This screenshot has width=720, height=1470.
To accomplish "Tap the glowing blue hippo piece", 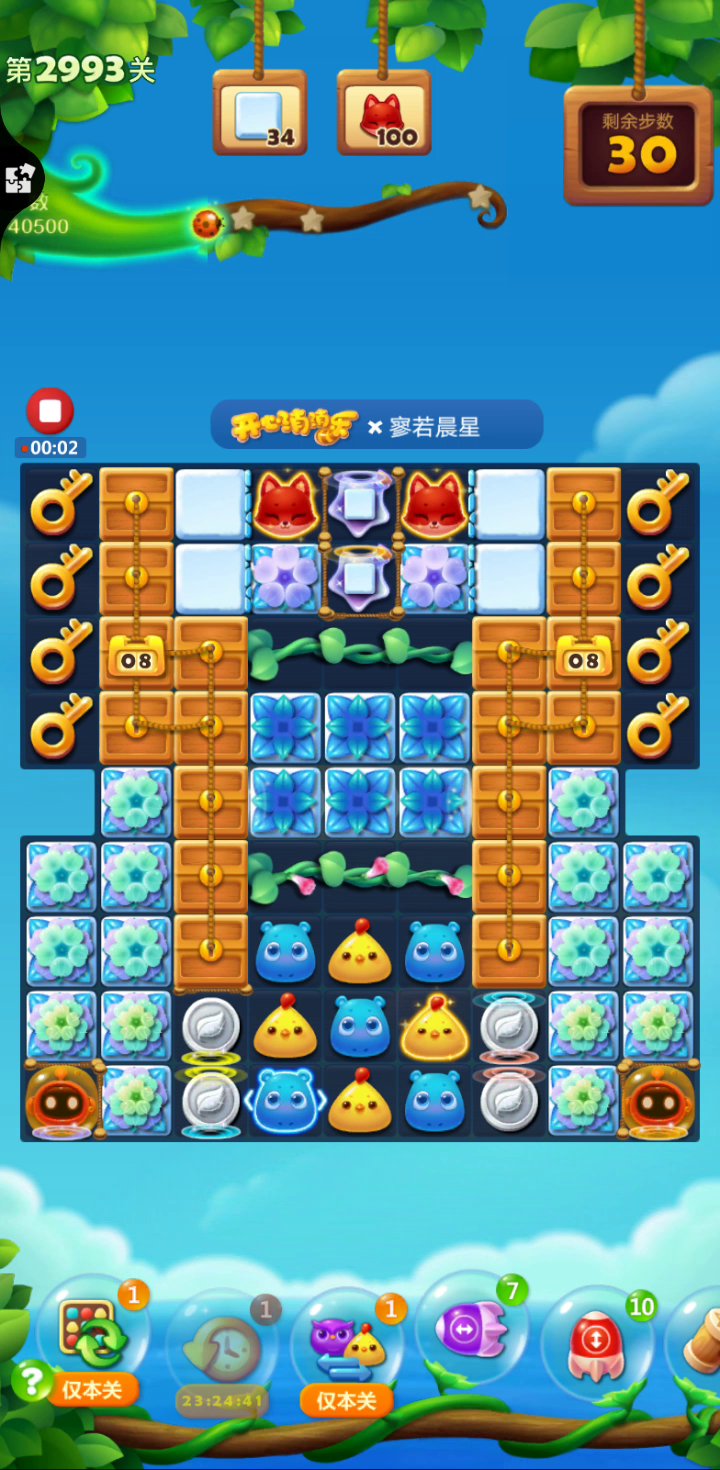I will (284, 1101).
